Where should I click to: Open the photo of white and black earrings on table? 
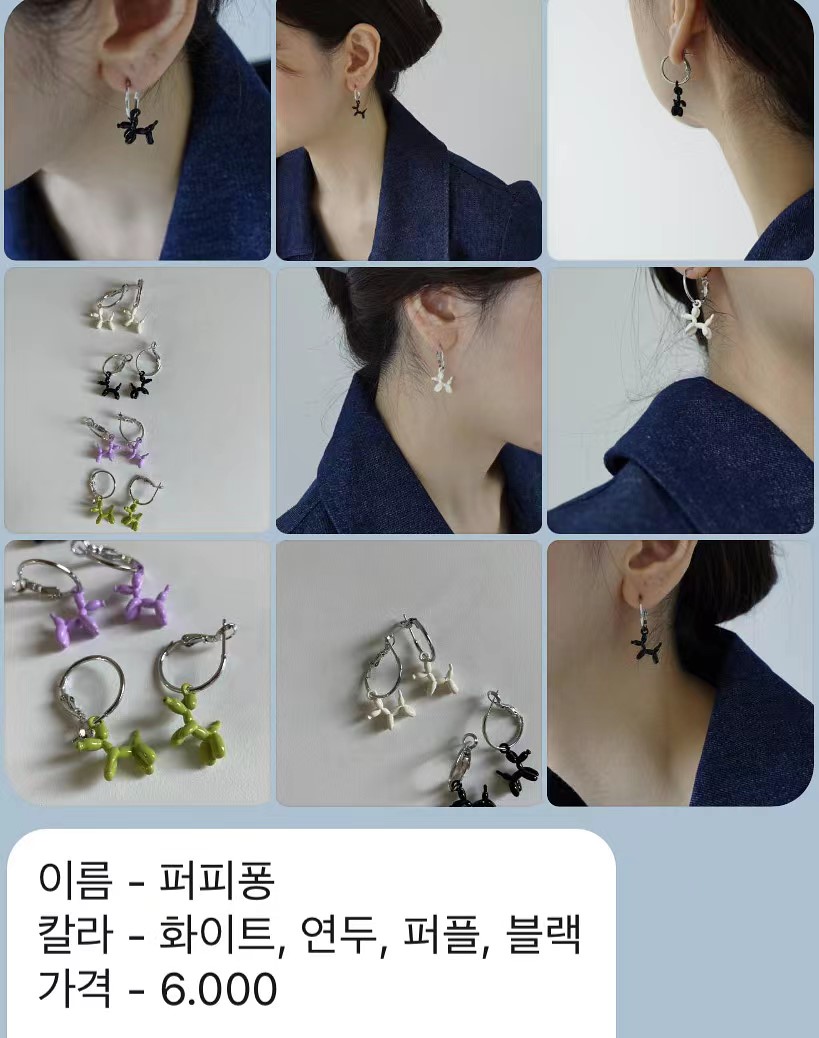click(x=409, y=672)
